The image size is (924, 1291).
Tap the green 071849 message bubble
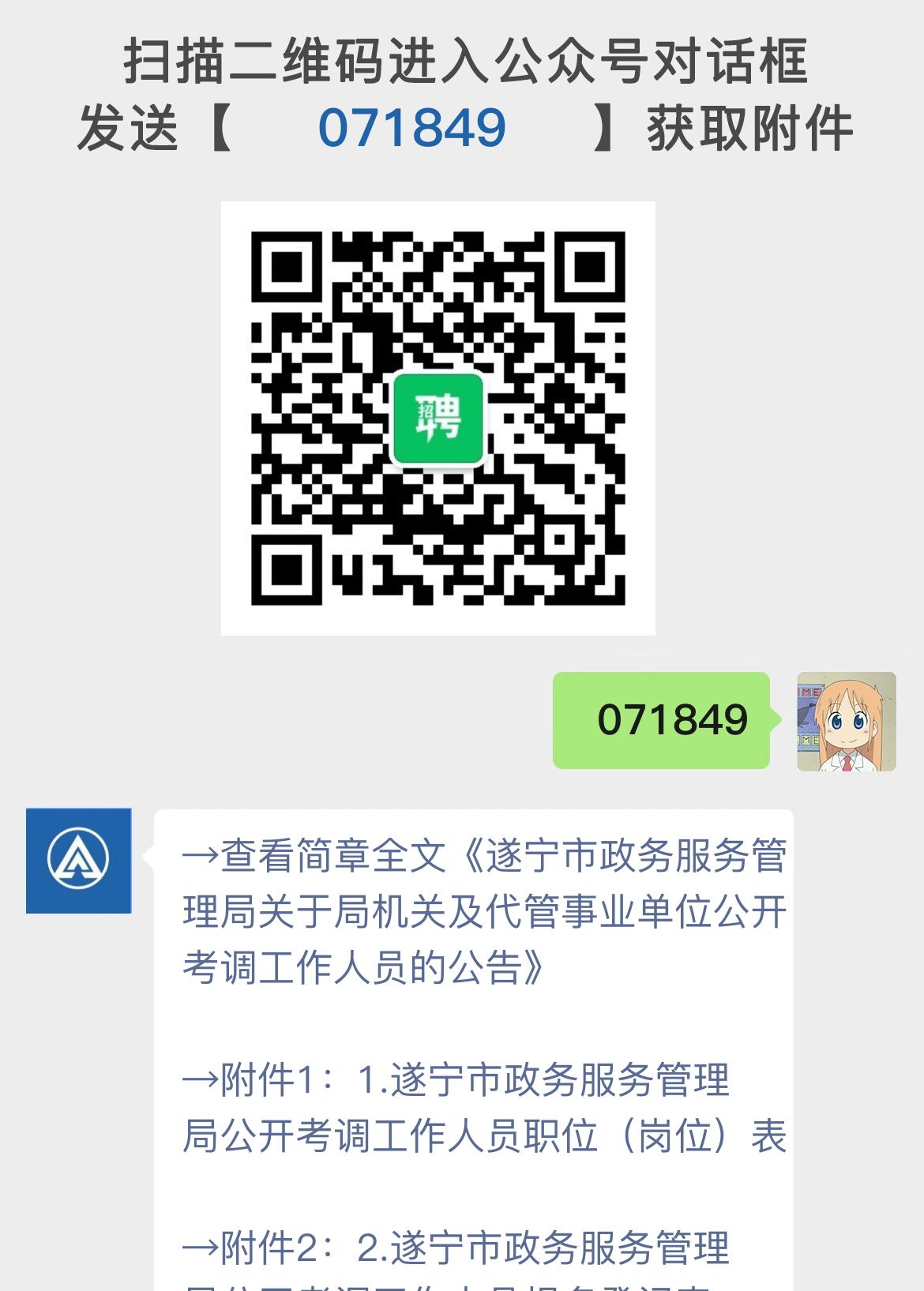(x=663, y=720)
